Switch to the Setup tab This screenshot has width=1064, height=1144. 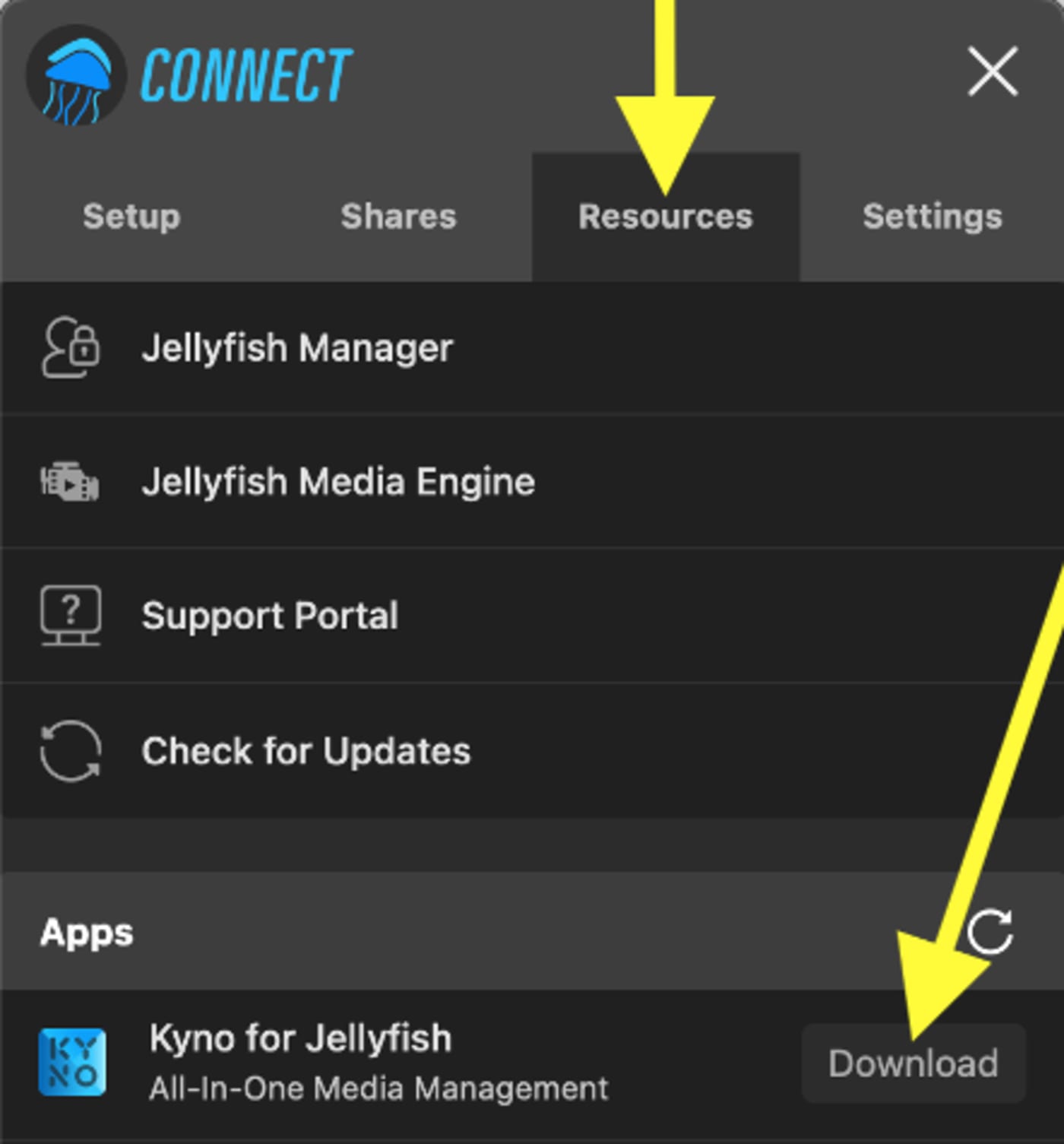pos(131,217)
